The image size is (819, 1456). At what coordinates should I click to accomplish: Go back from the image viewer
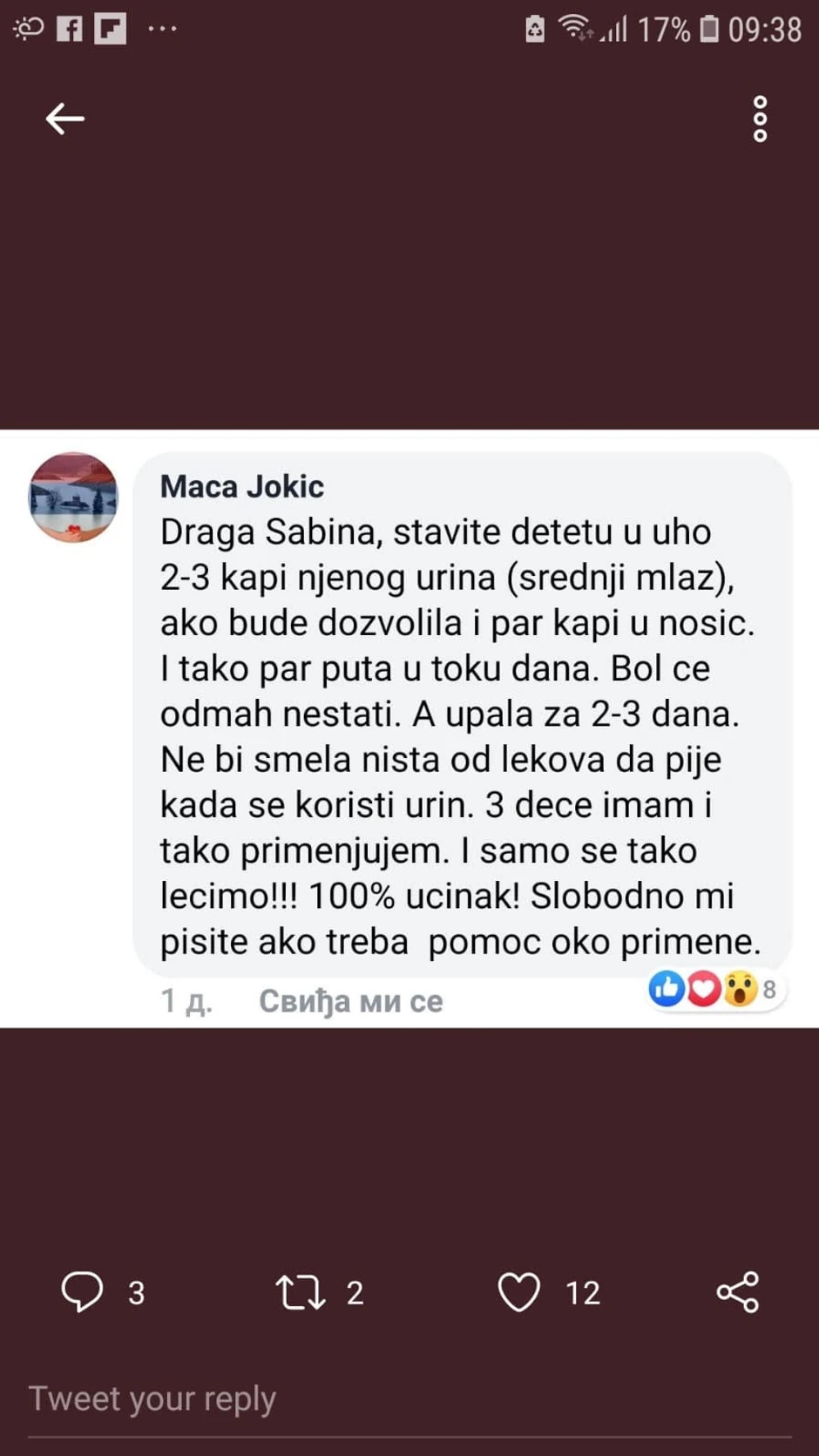click(x=64, y=119)
